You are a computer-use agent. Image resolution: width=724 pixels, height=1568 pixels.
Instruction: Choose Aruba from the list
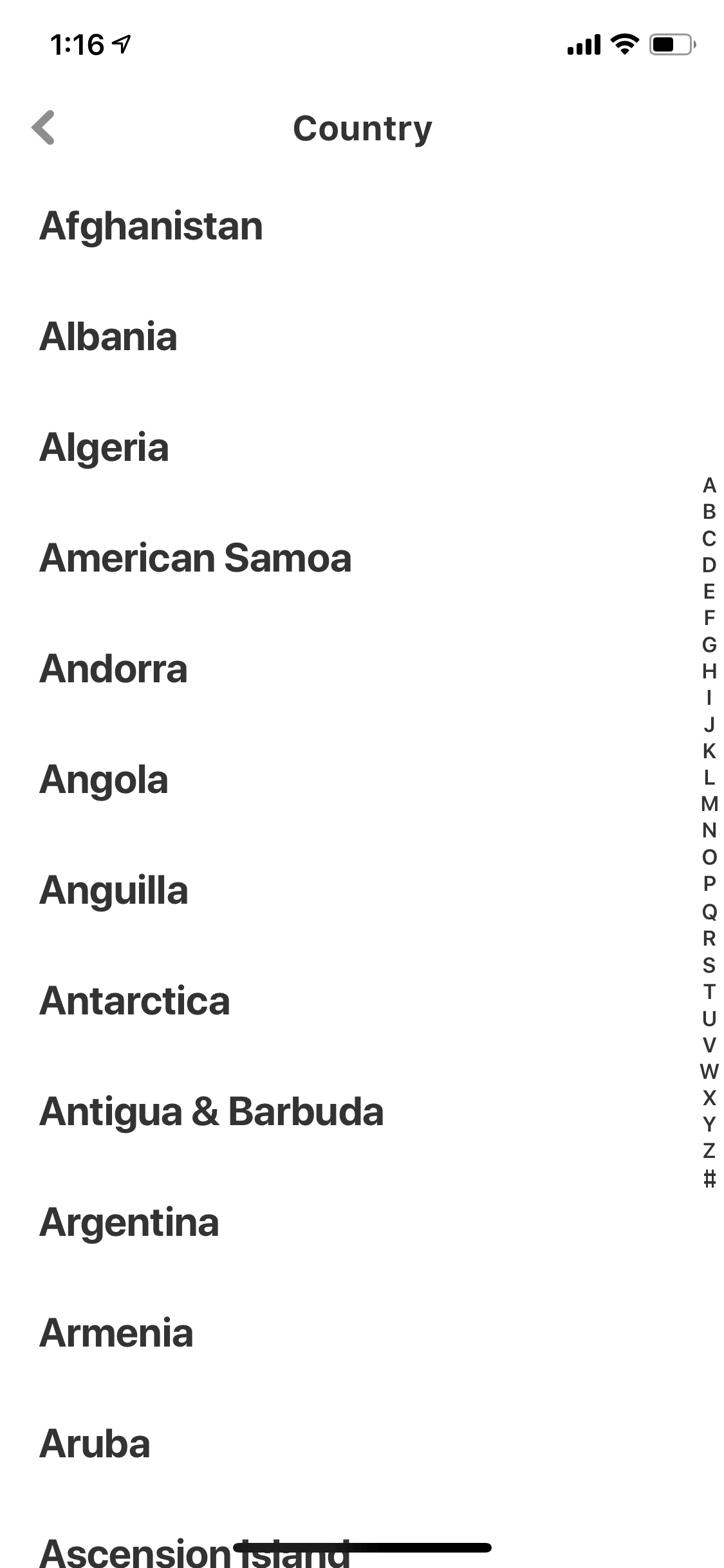pyautogui.click(x=362, y=1444)
